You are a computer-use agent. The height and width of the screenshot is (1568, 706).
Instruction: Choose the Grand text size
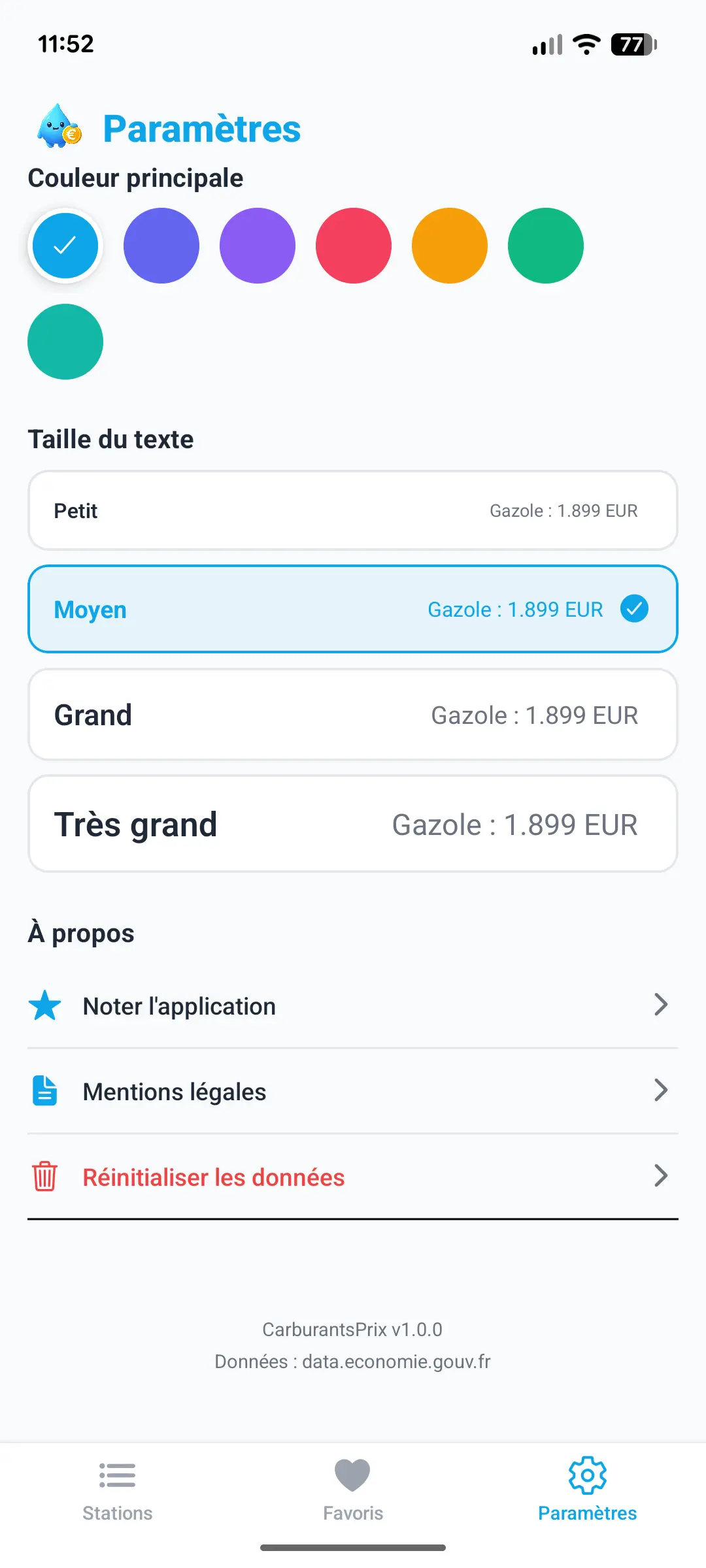(x=353, y=714)
